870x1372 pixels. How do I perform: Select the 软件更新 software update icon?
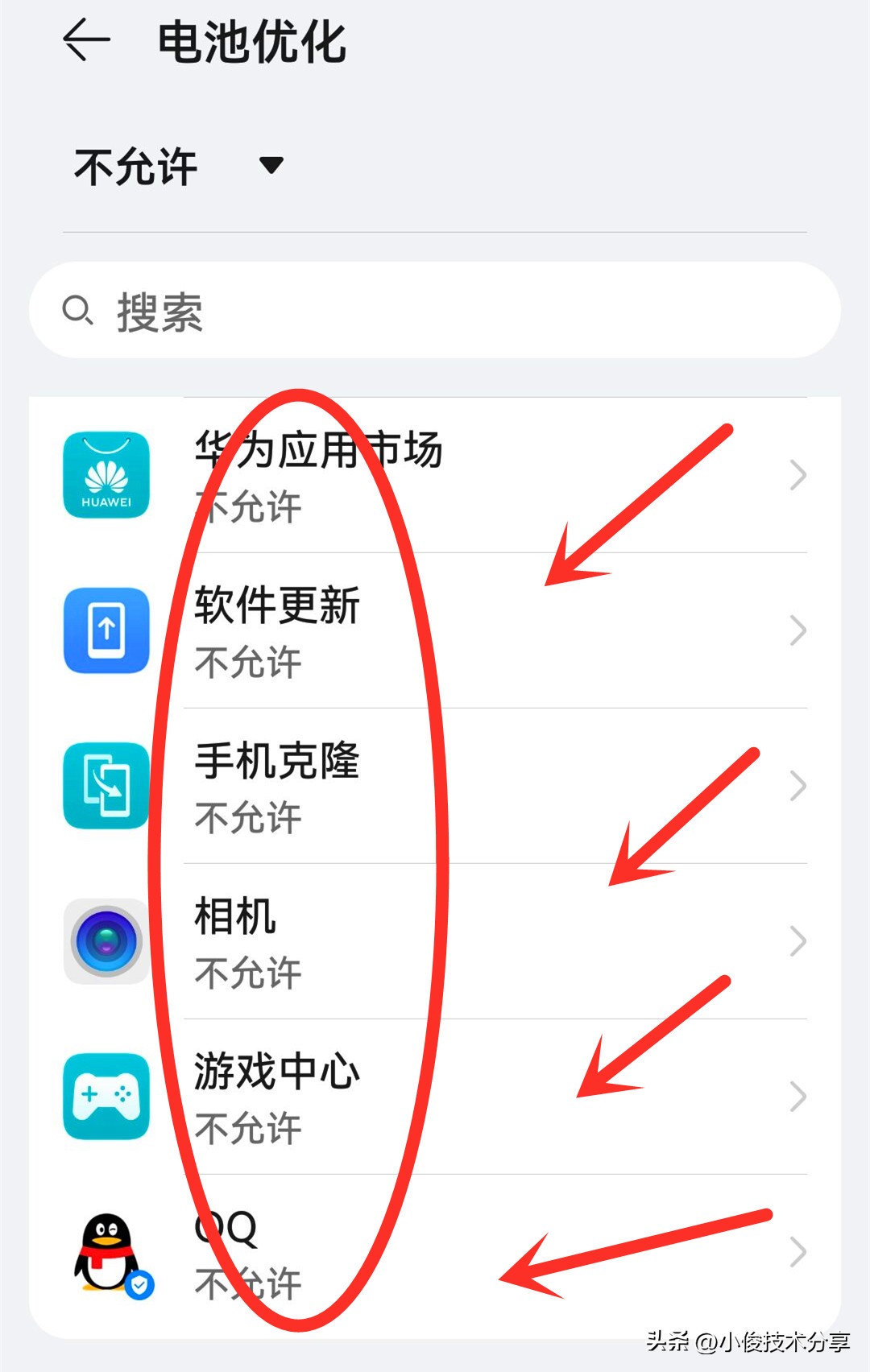[x=107, y=631]
